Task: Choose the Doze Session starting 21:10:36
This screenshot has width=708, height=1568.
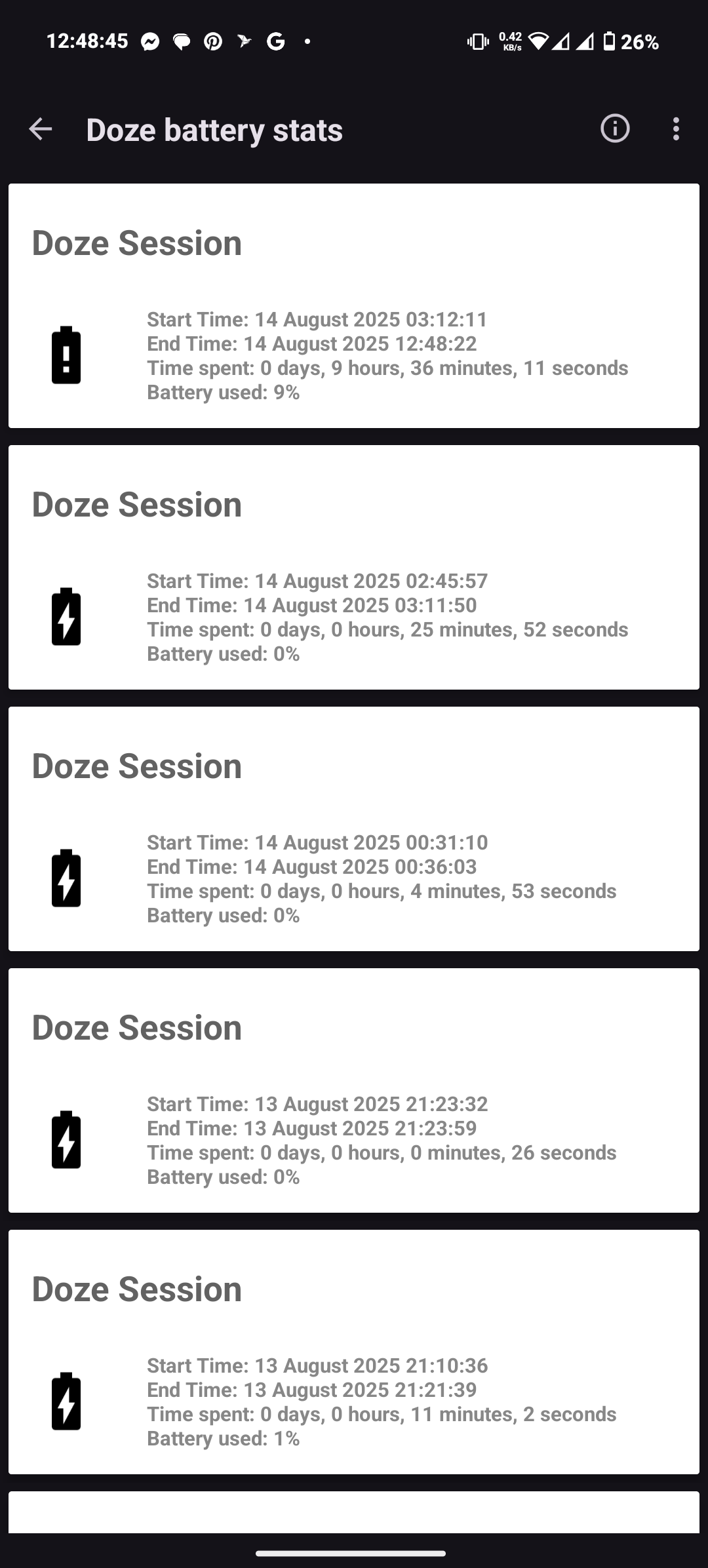Action: coord(354,1352)
